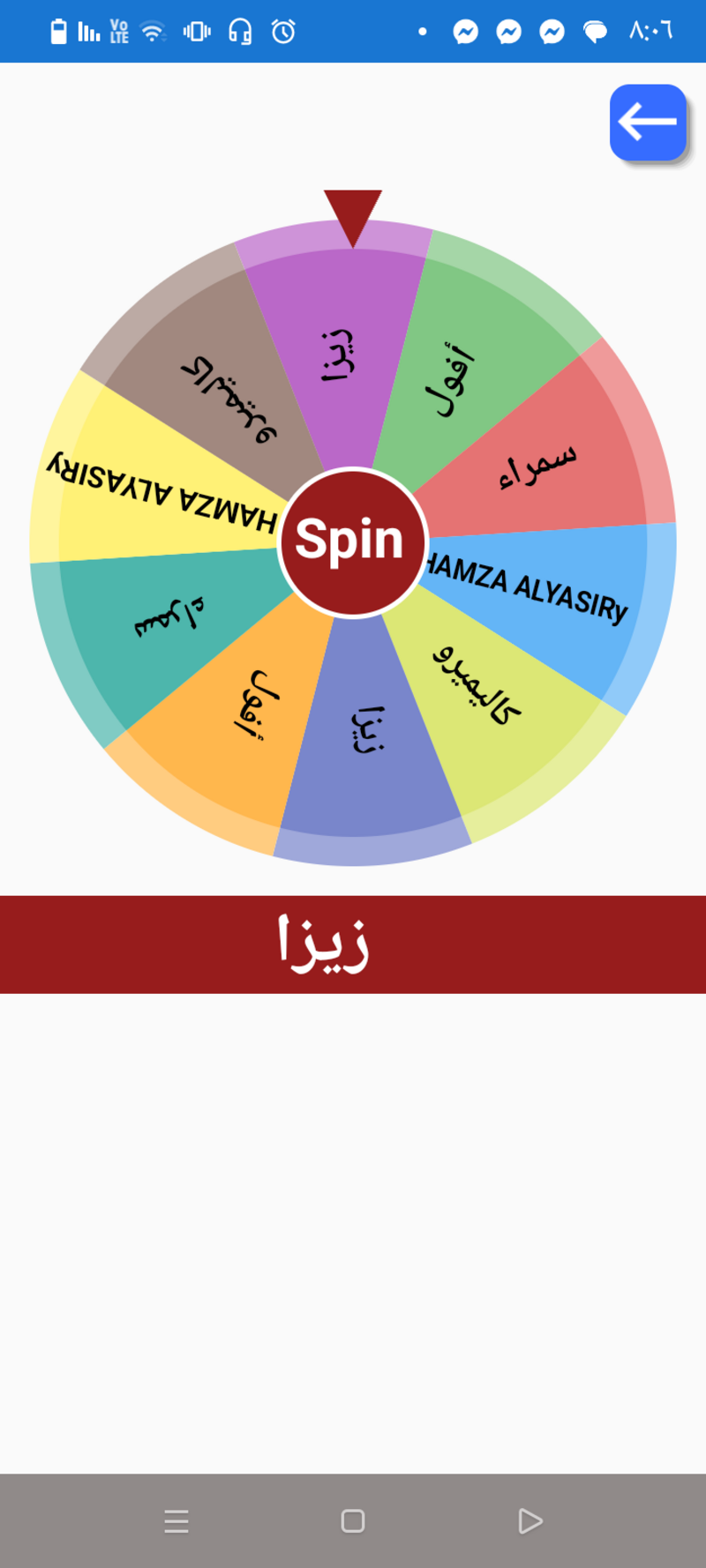Open the system recent apps menu
This screenshot has height=1568, width=706.
[x=176, y=1521]
